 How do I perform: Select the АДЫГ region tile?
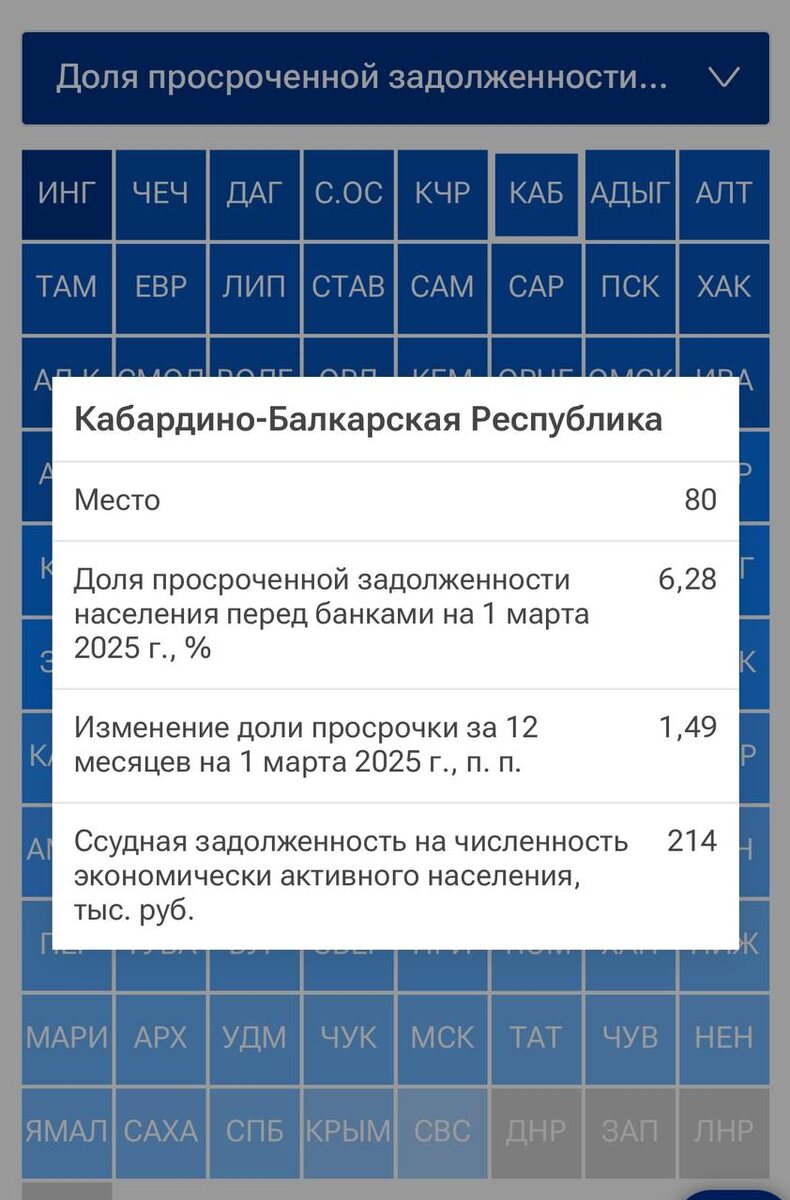pos(630,193)
